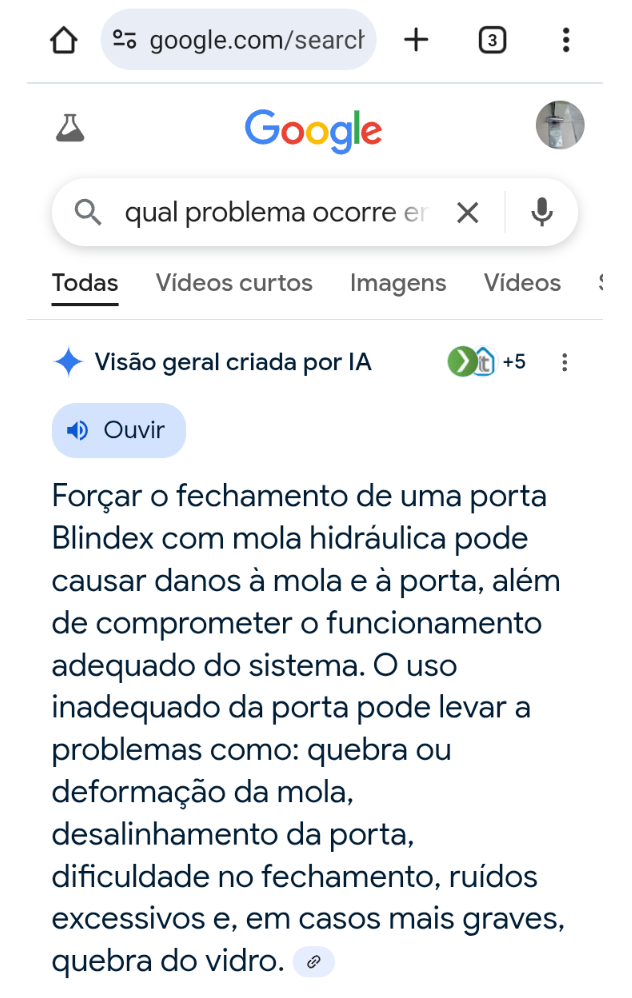Open the tab switcher showing 3 tabs
Screen dimensions: 632x998
click(491, 40)
